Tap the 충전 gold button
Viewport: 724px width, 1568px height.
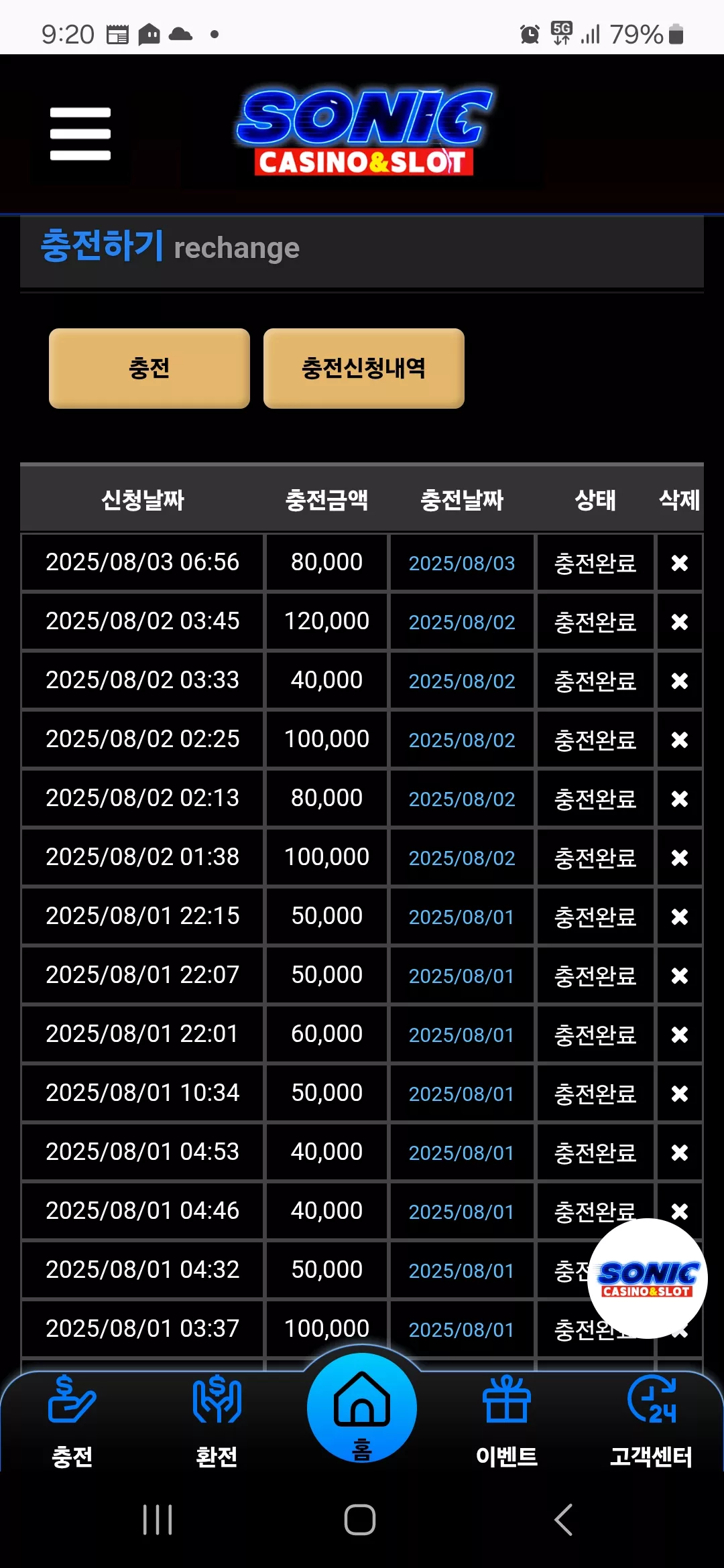coord(149,368)
